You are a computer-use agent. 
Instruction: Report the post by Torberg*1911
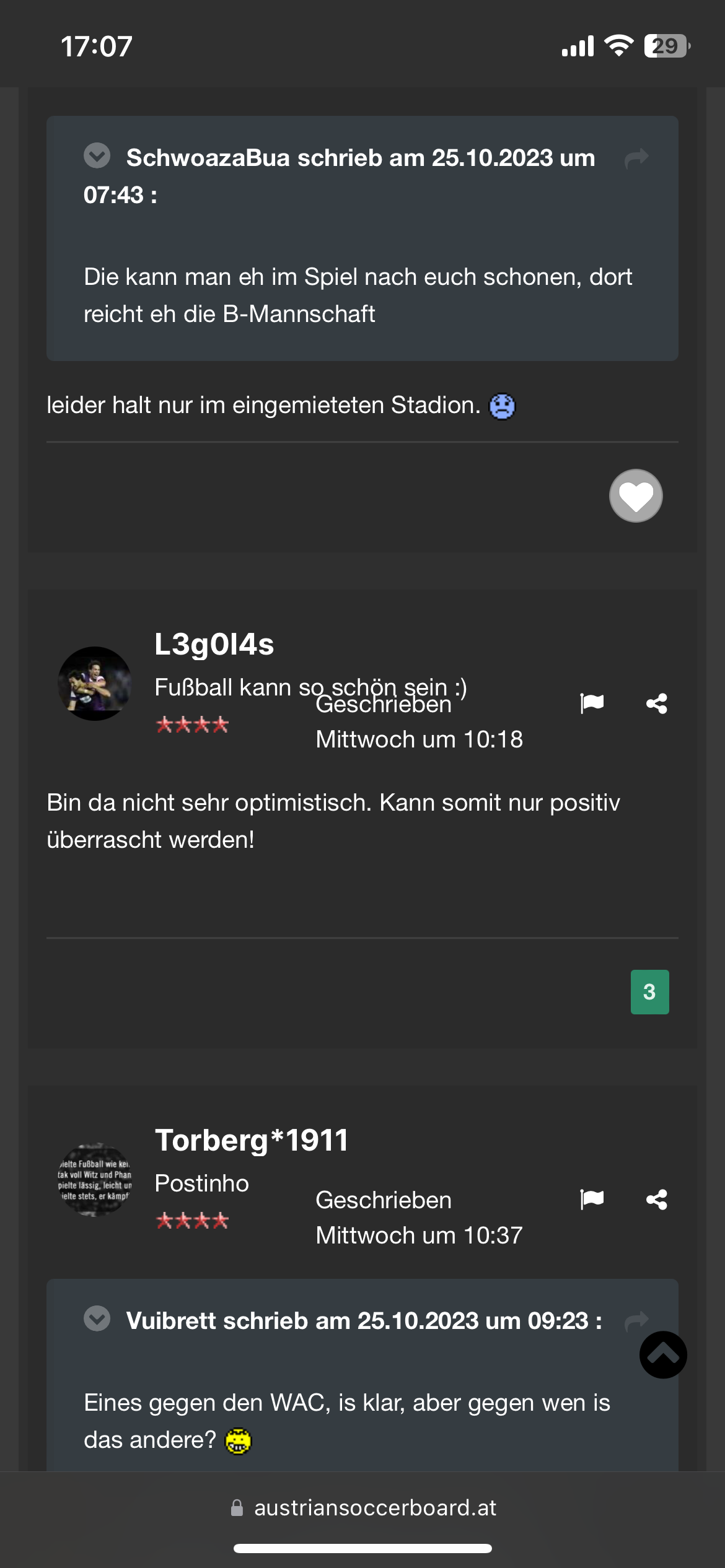pos(592,1199)
